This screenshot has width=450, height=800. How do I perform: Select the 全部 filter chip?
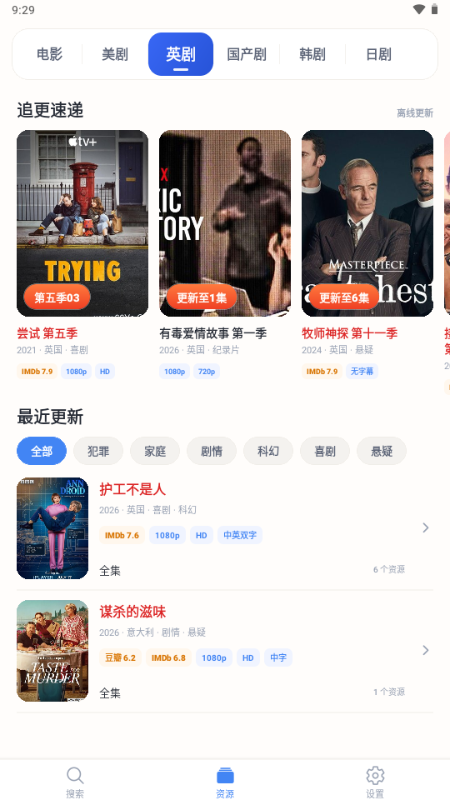(42, 451)
